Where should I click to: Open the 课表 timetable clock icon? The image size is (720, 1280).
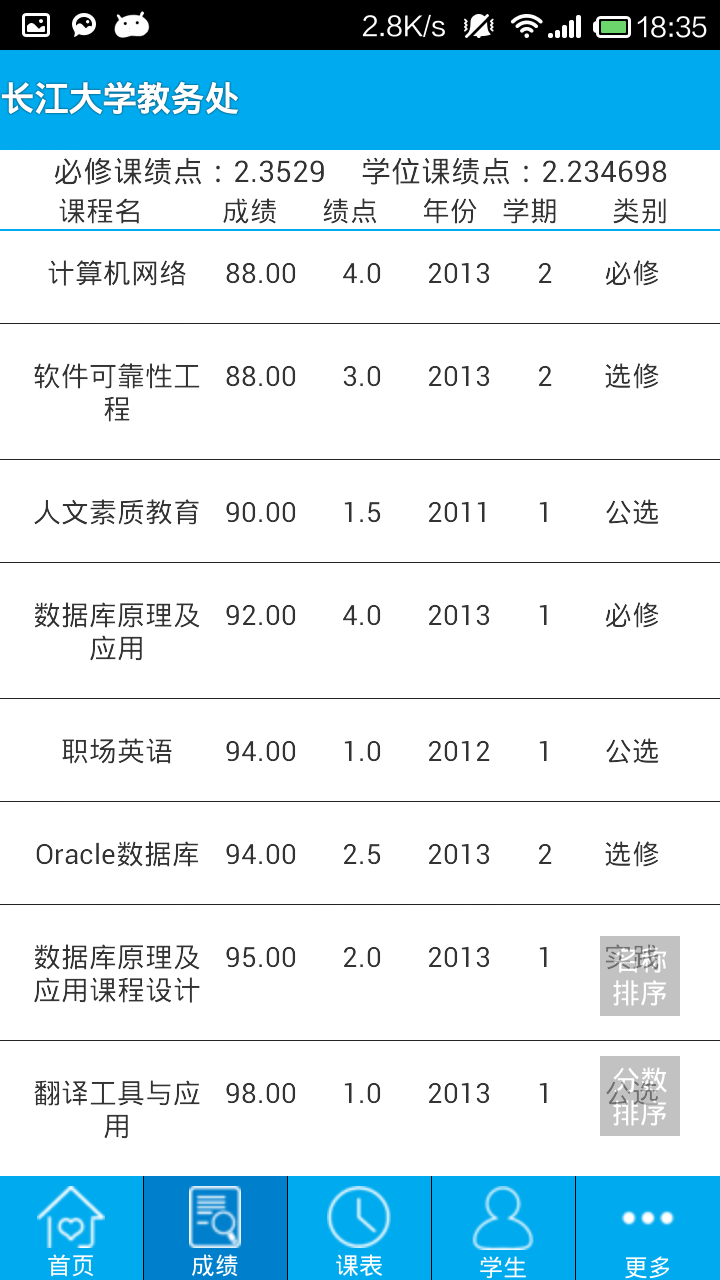(359, 1217)
